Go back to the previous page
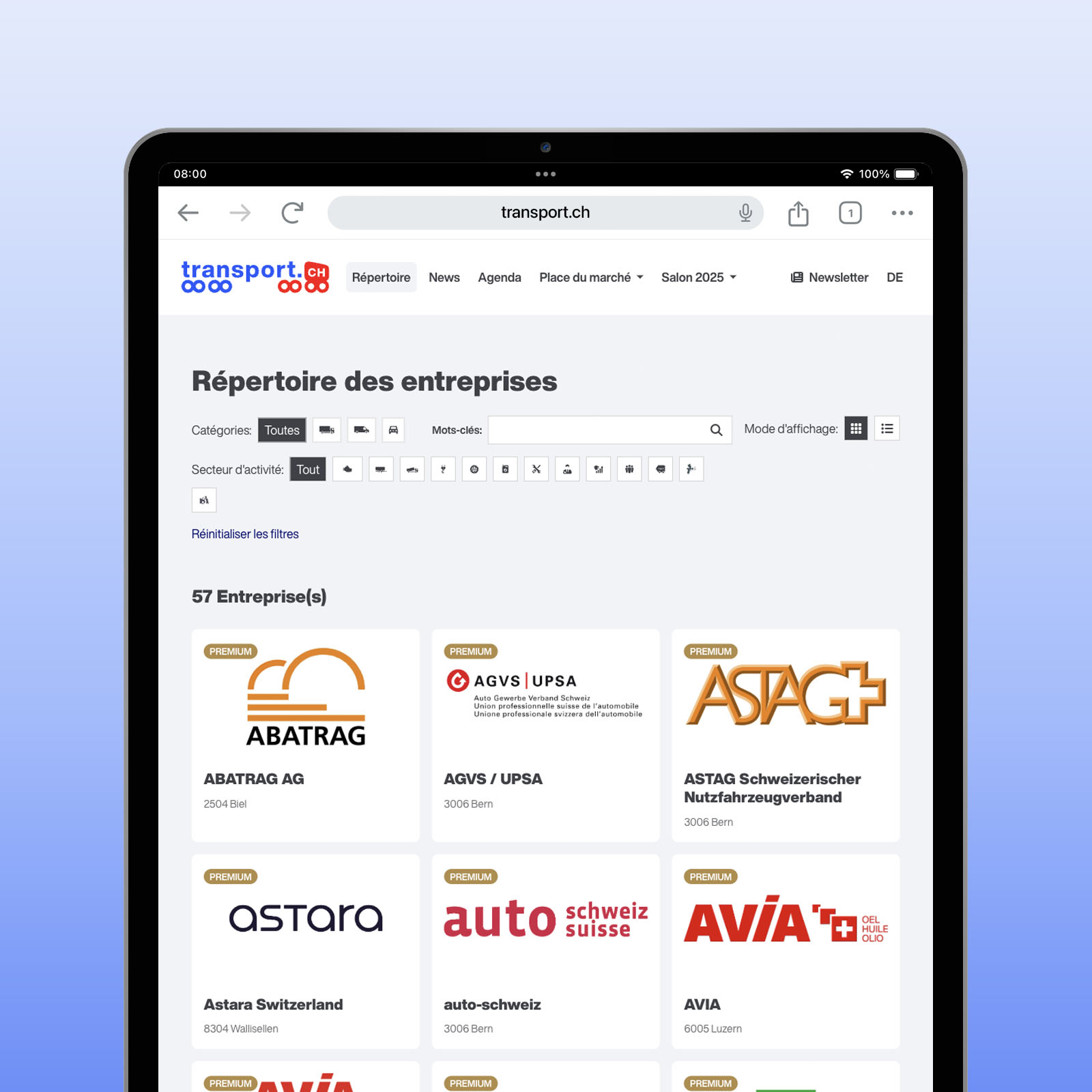Image resolution: width=1092 pixels, height=1092 pixels. (188, 213)
